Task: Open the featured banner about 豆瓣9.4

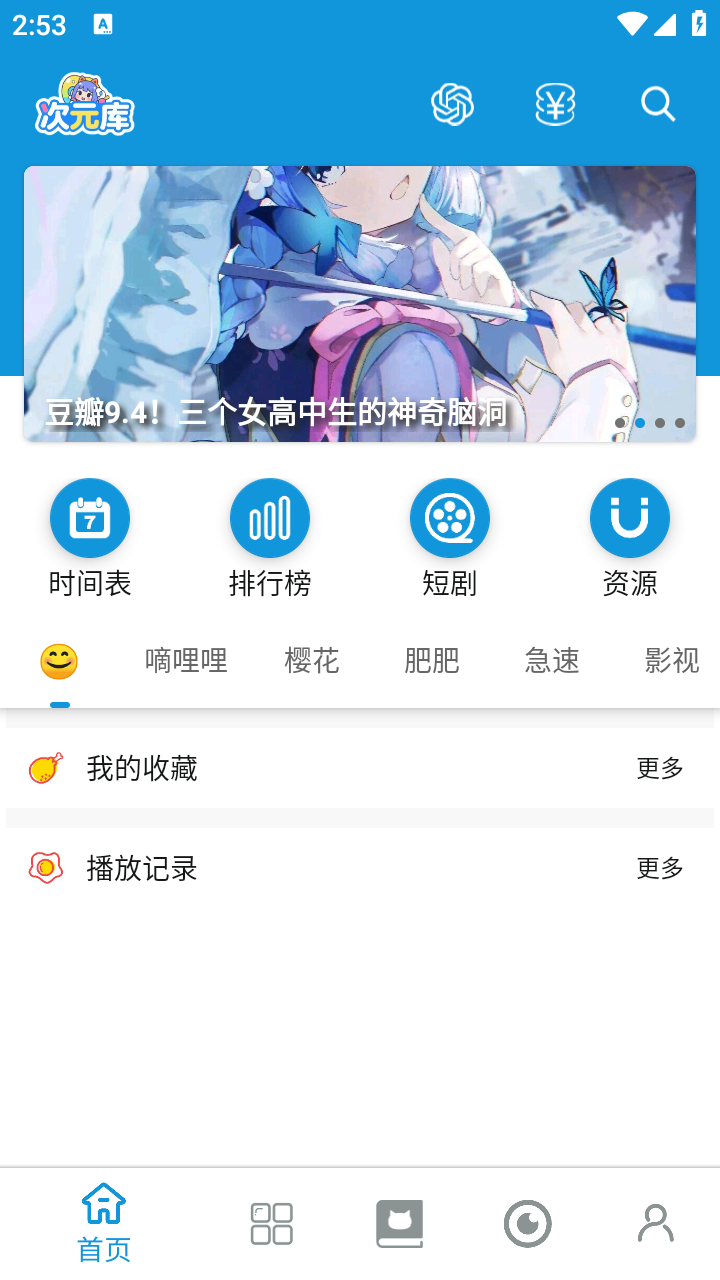Action: click(x=360, y=300)
